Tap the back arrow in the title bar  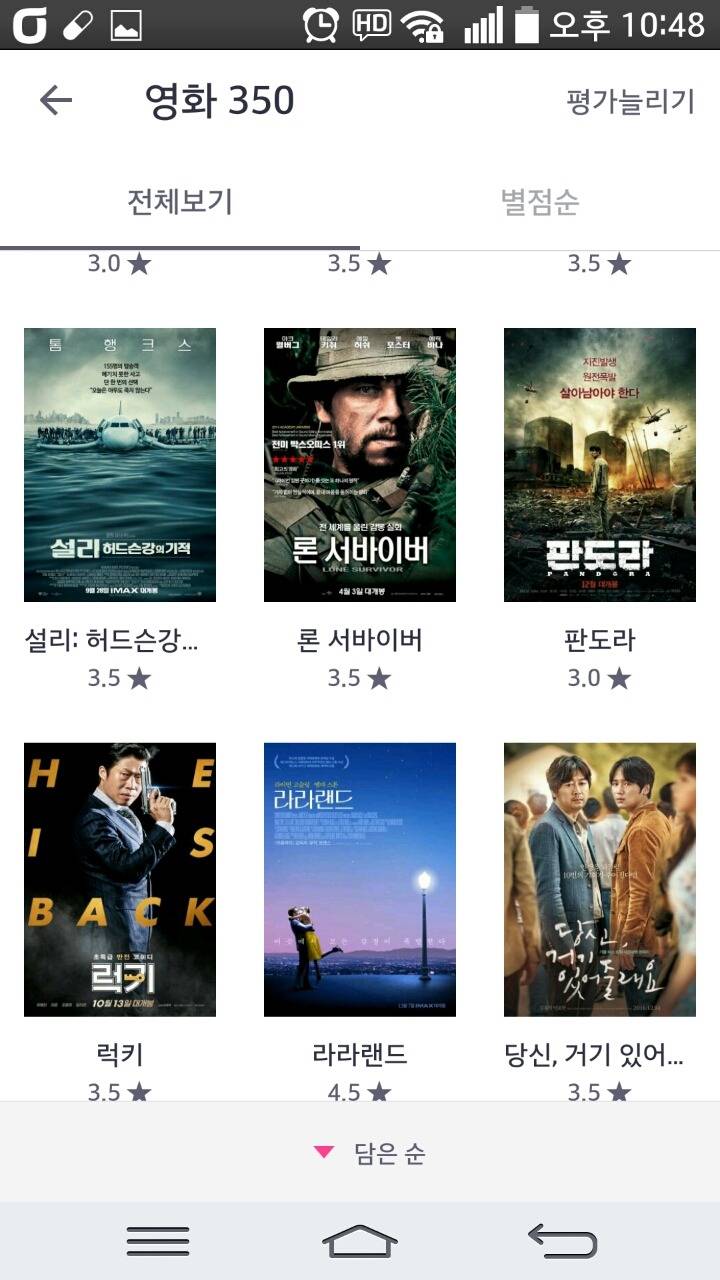click(57, 98)
